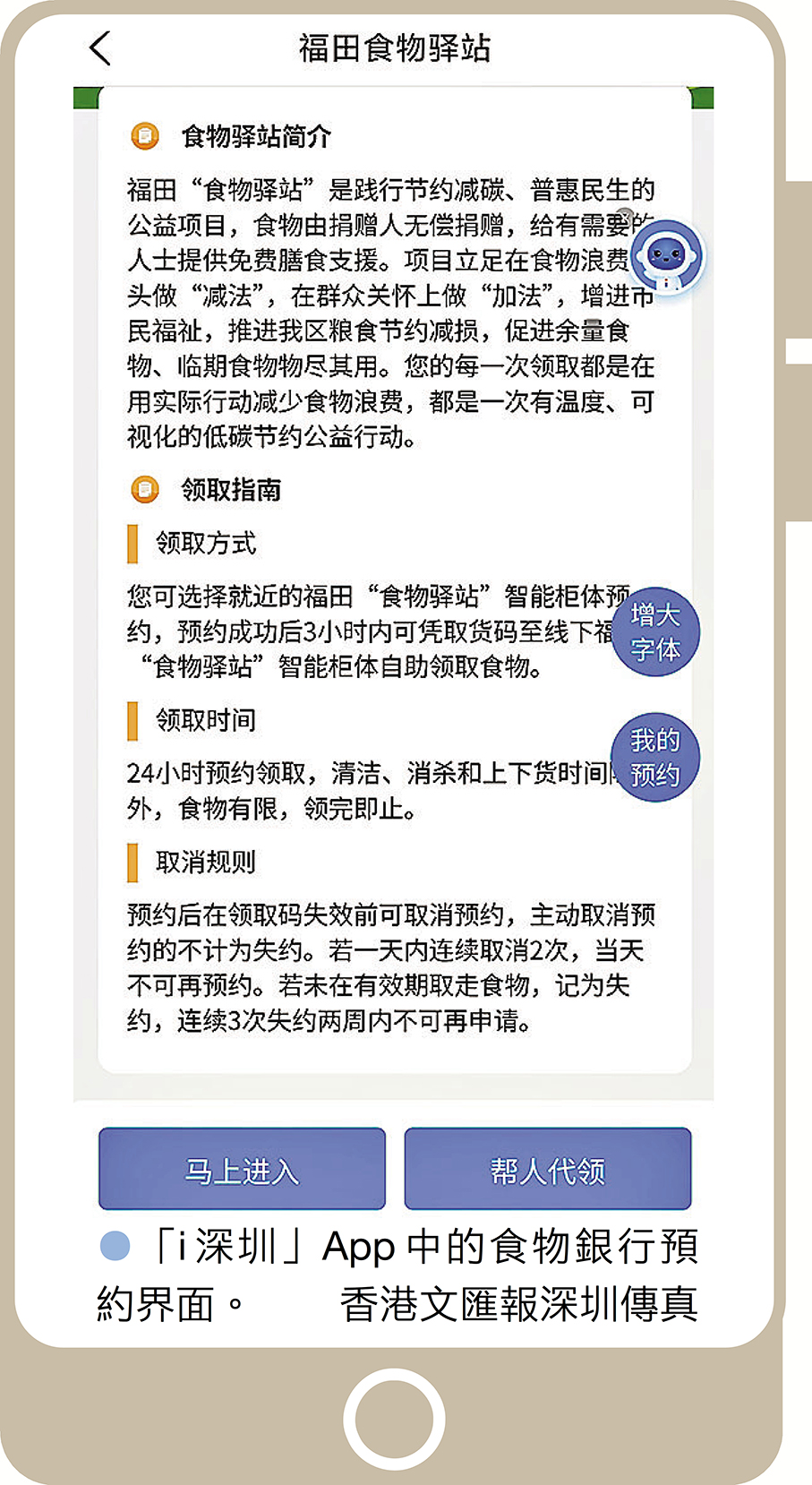Screen dimensions: 812x1485
Task: Tap the orange bar beside 领取方式
Action: click(132, 545)
